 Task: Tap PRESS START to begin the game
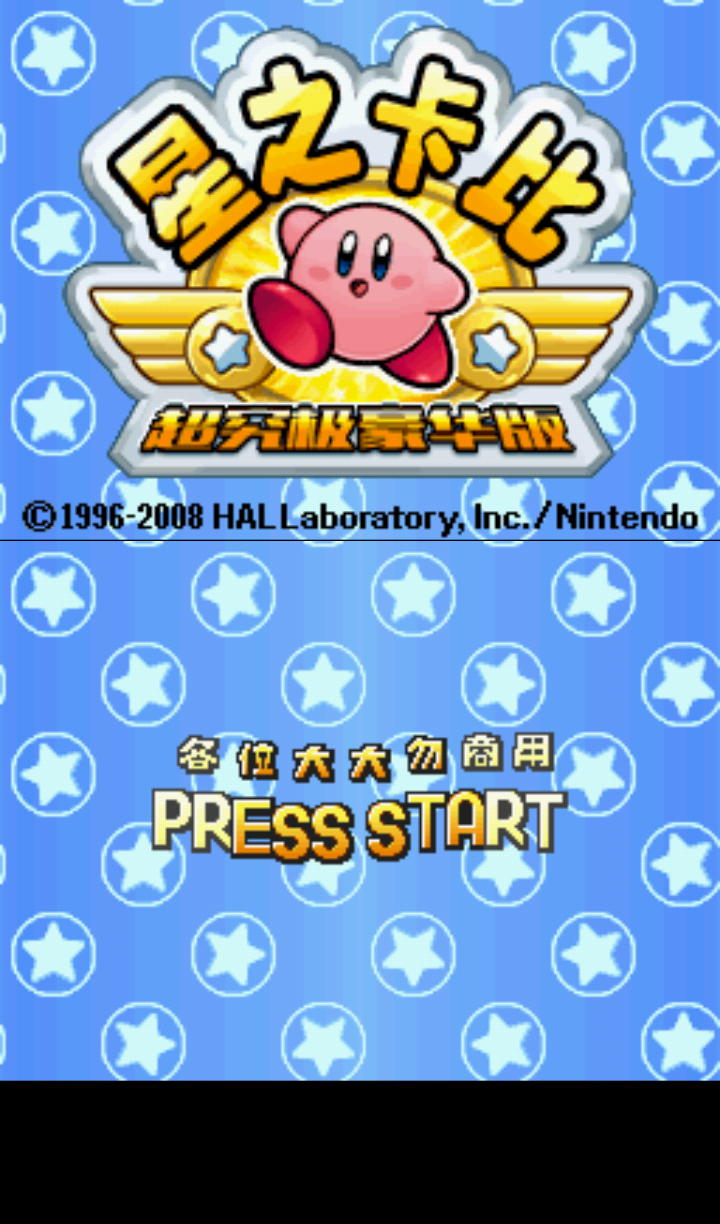click(x=359, y=824)
